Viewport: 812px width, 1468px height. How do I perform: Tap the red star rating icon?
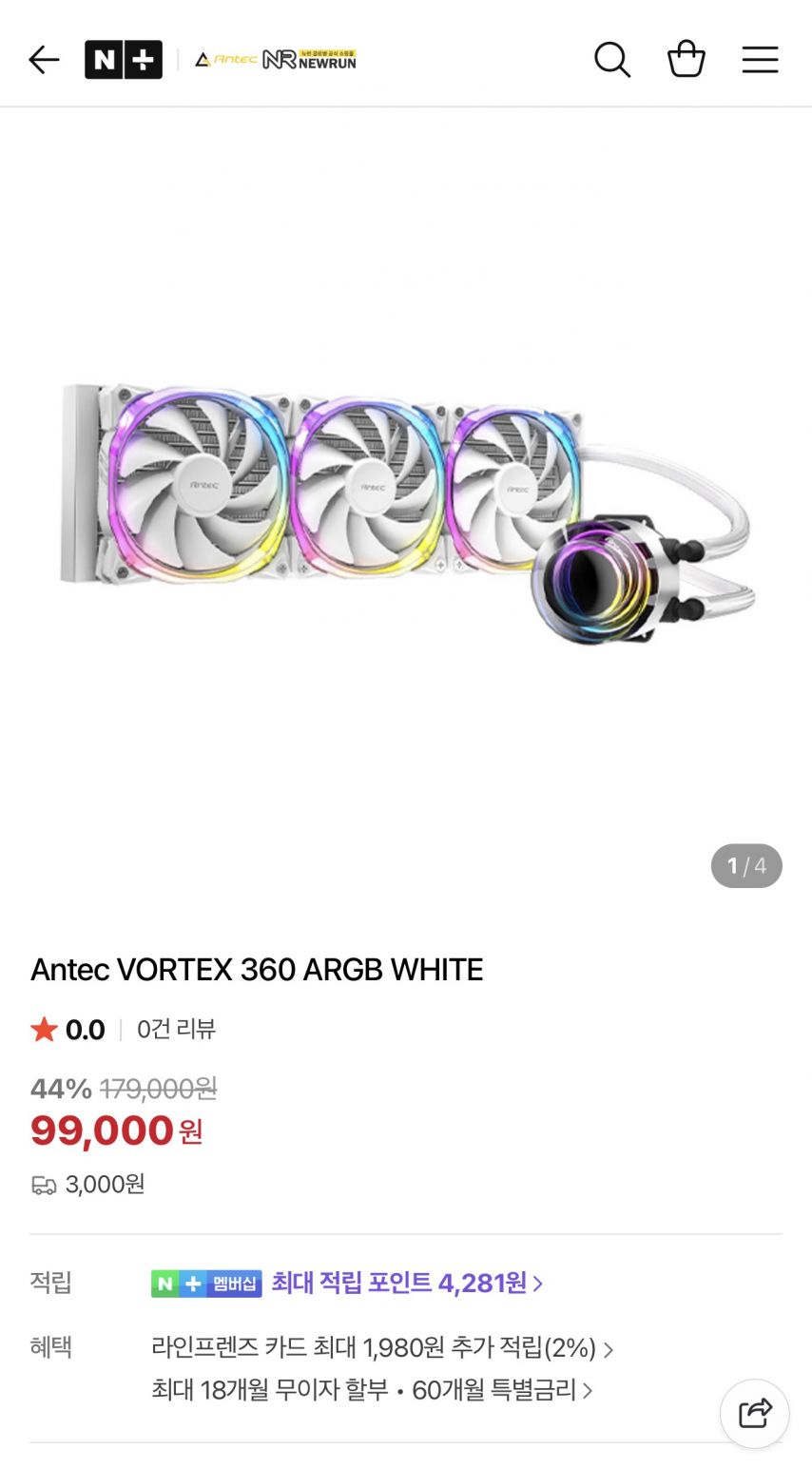tap(42, 1029)
